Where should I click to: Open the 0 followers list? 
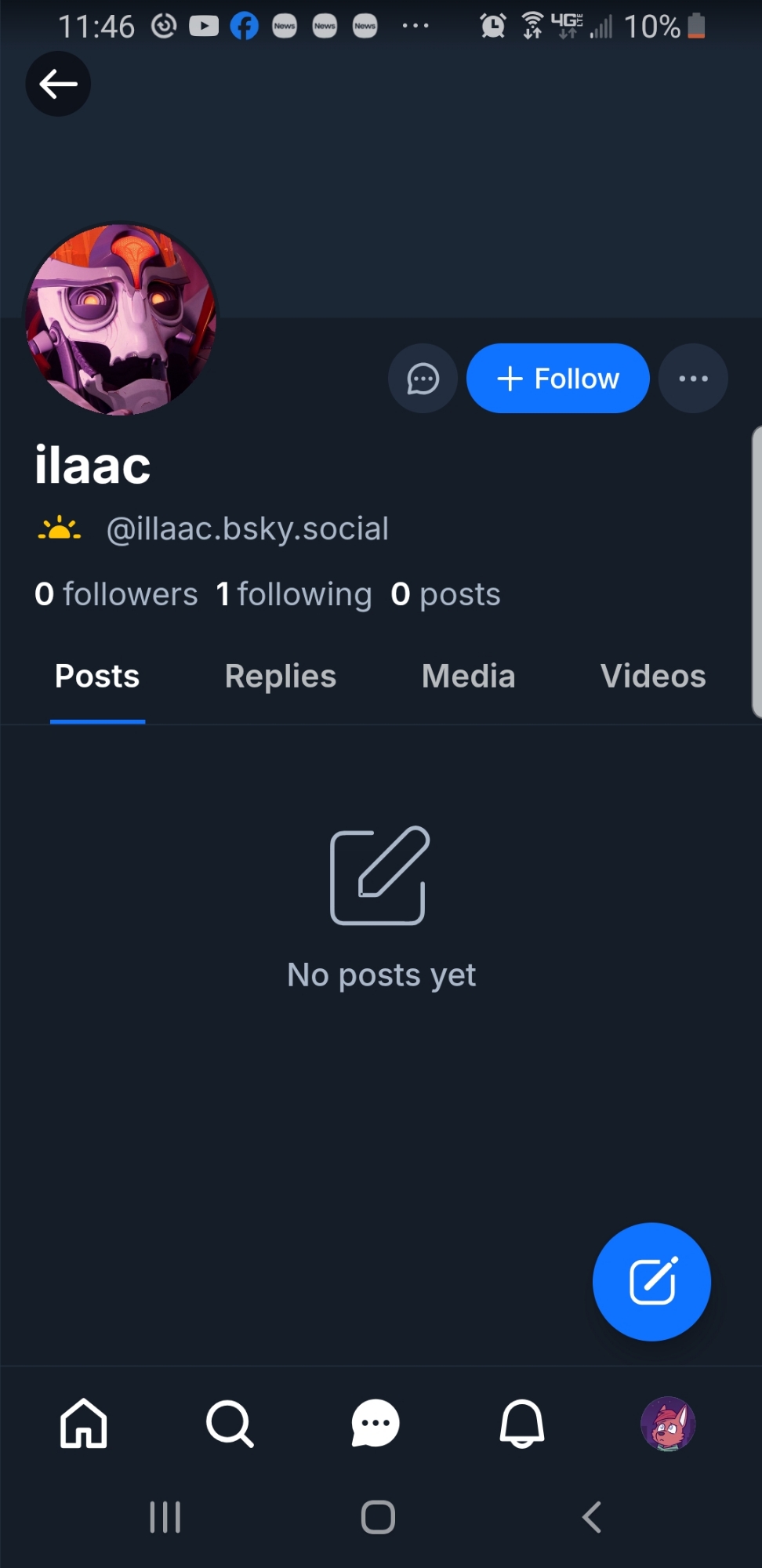click(116, 594)
